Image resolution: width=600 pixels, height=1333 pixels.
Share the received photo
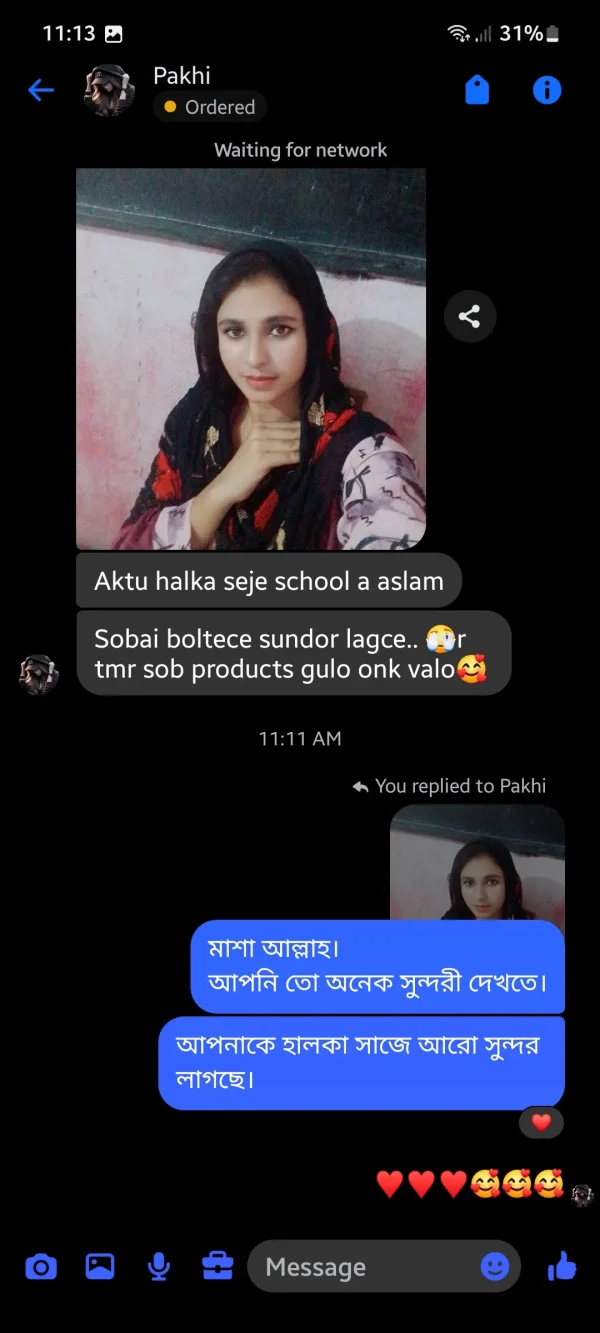point(469,317)
